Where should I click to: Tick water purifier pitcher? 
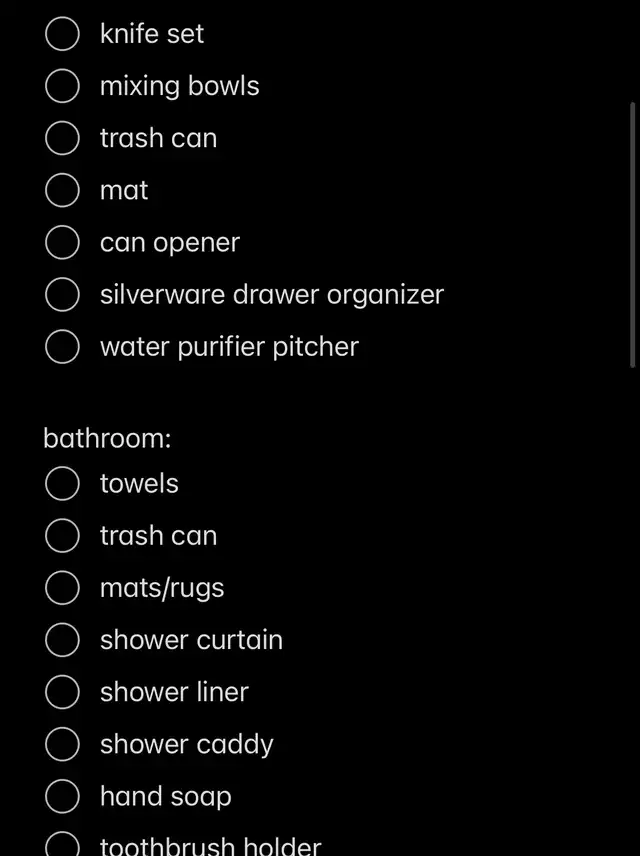tap(63, 347)
